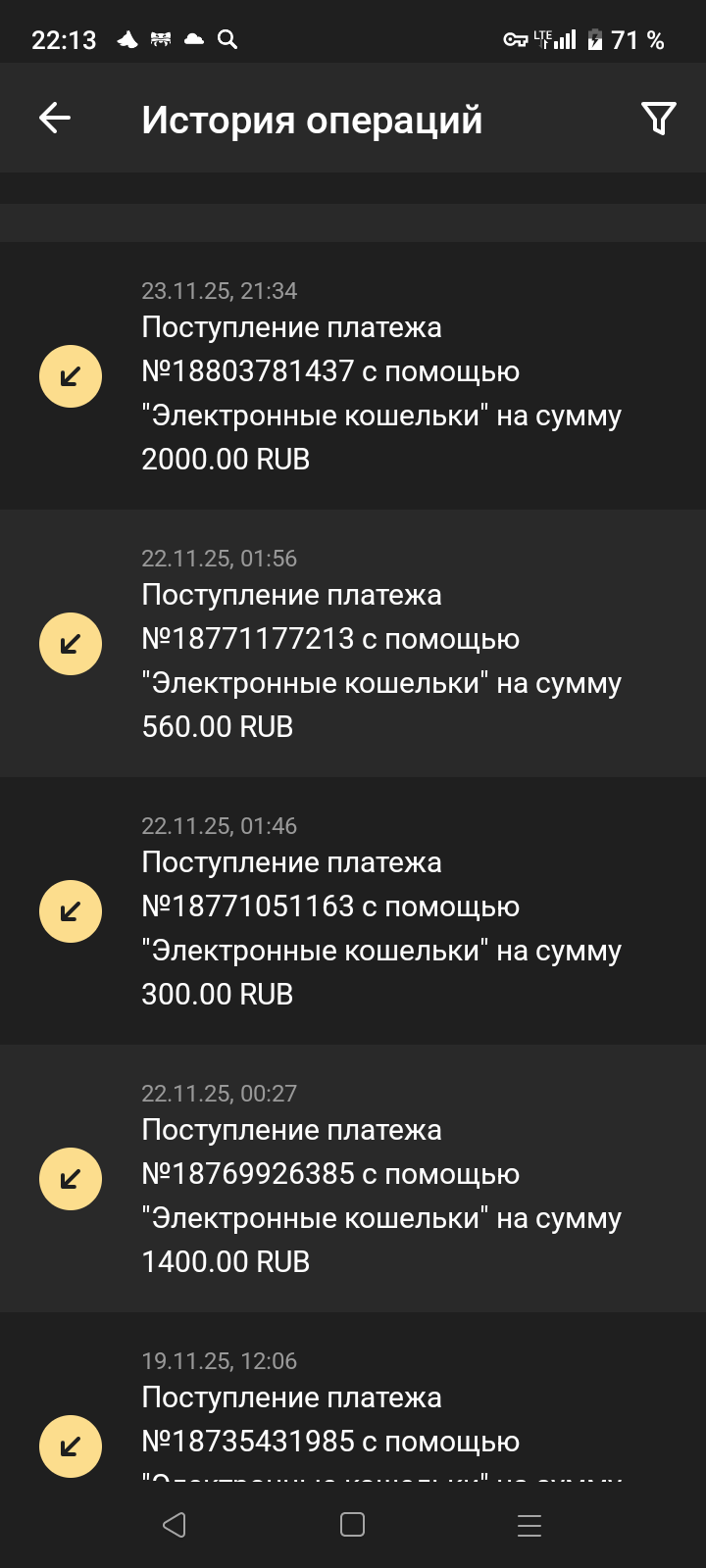Open payment №18803781437 for 2000.00 RUB

tap(380, 376)
